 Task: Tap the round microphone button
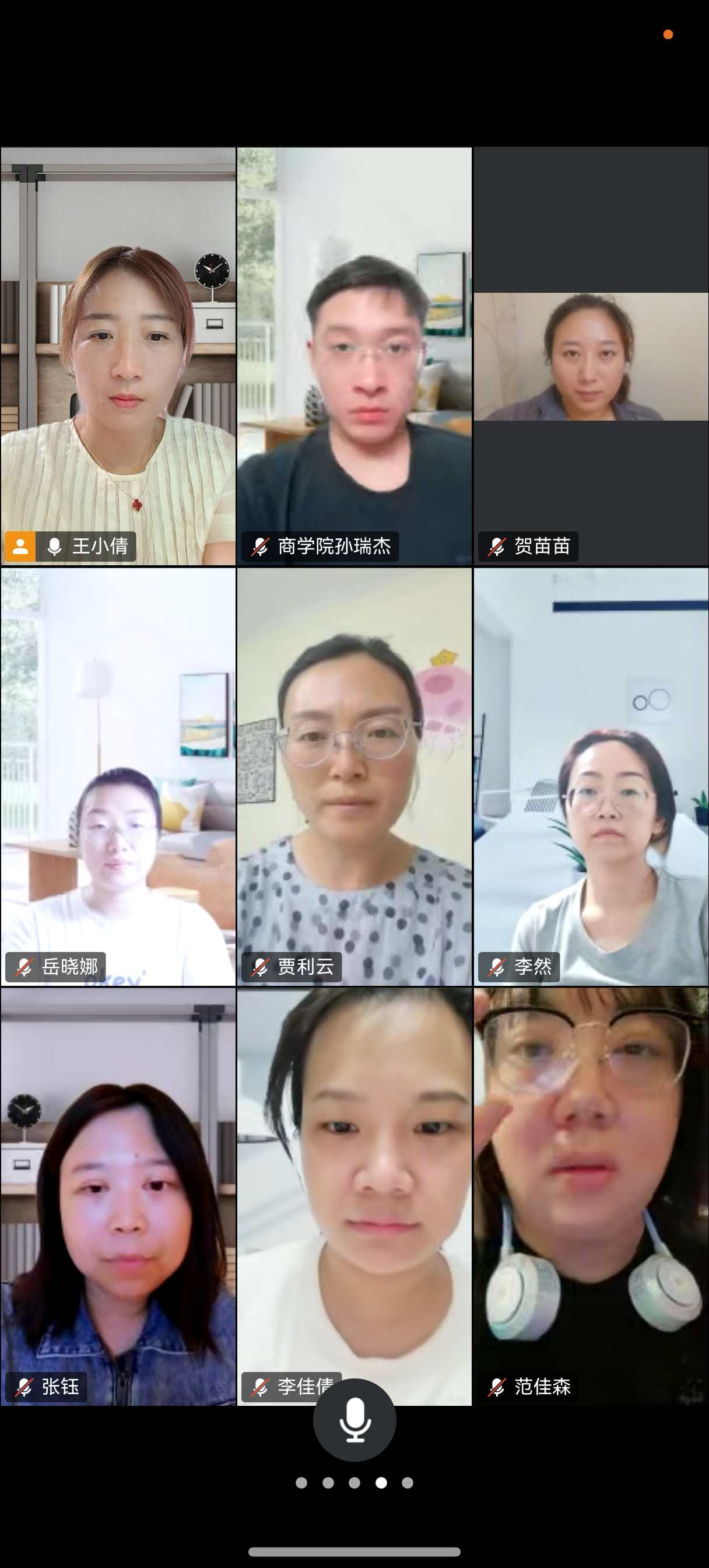(x=354, y=1419)
